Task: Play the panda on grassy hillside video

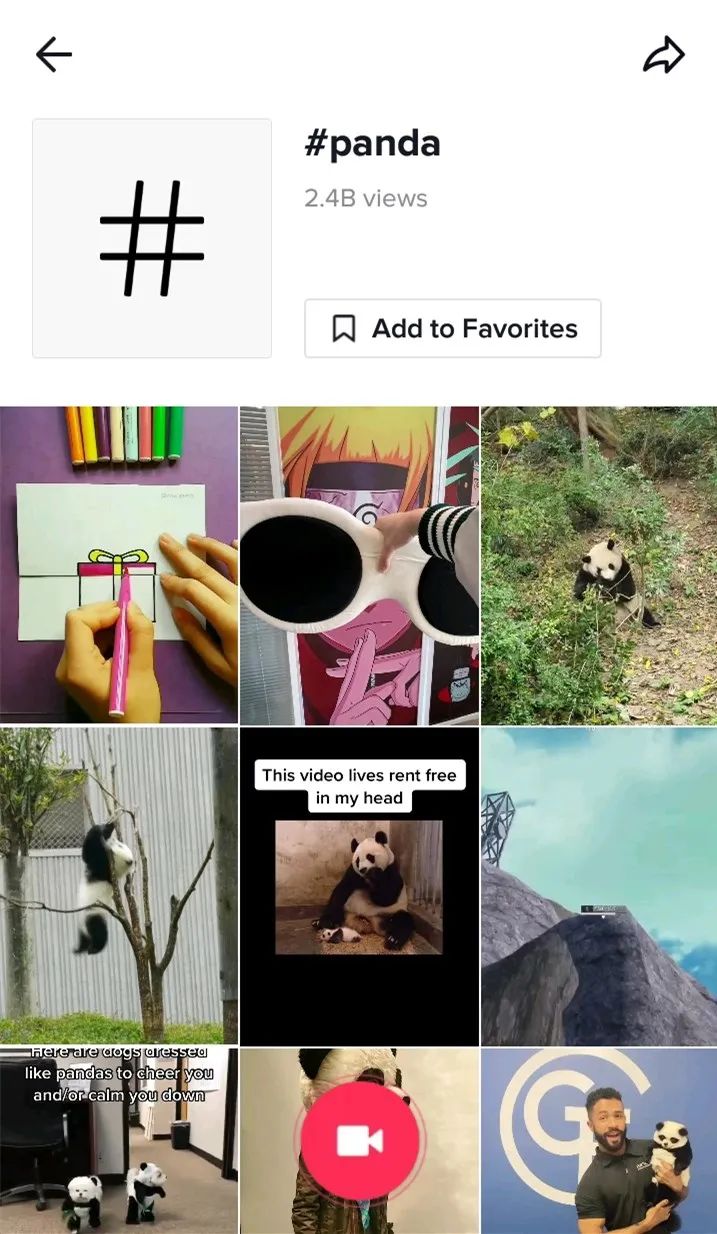Action: click(x=599, y=565)
